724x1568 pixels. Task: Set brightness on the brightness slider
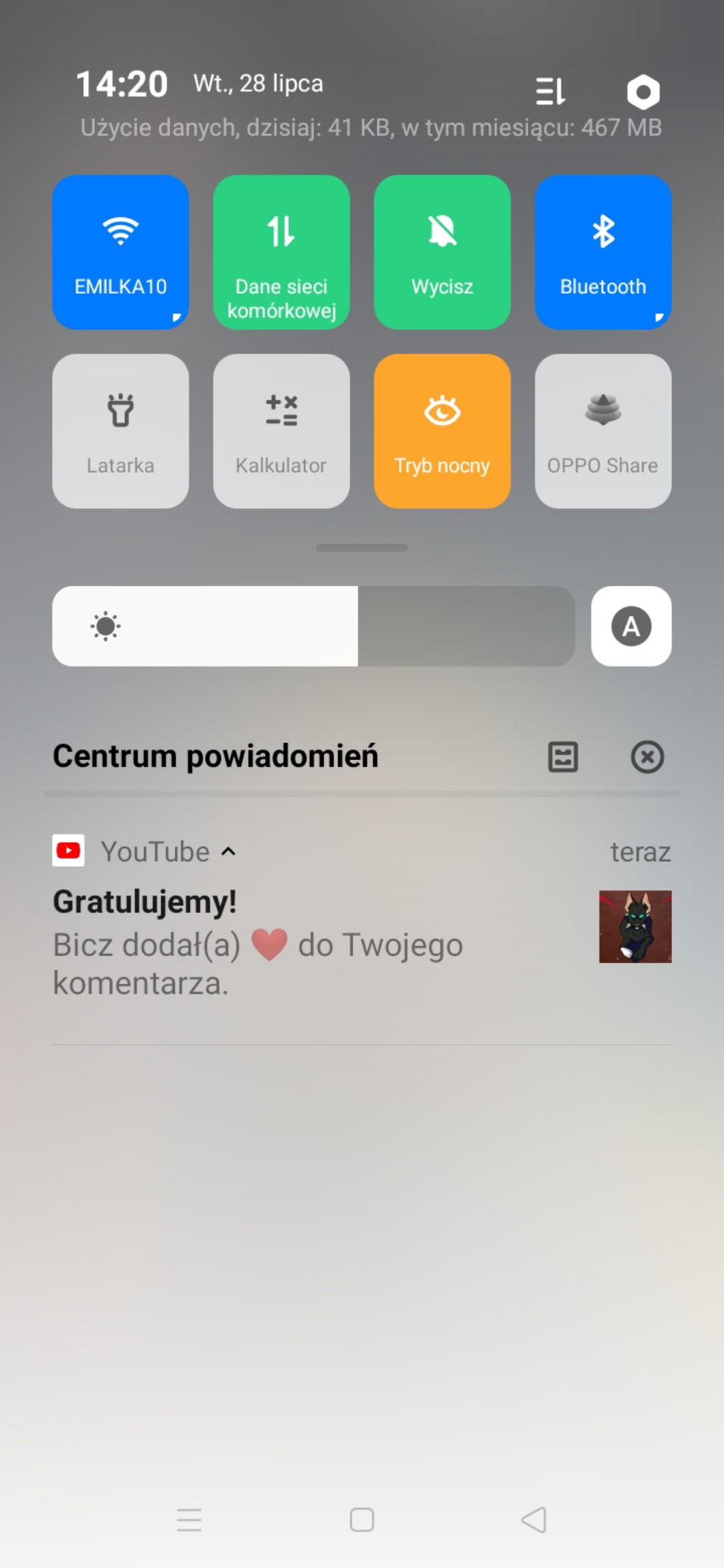(x=314, y=626)
